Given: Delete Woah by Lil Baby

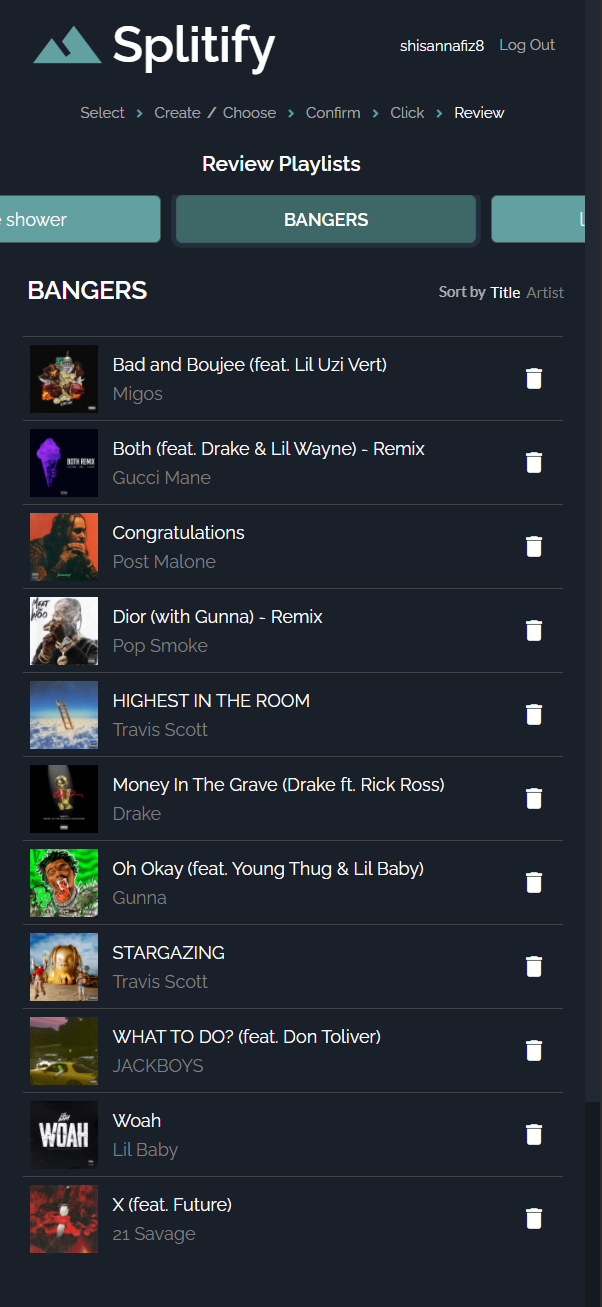Looking at the screenshot, I should [534, 1134].
